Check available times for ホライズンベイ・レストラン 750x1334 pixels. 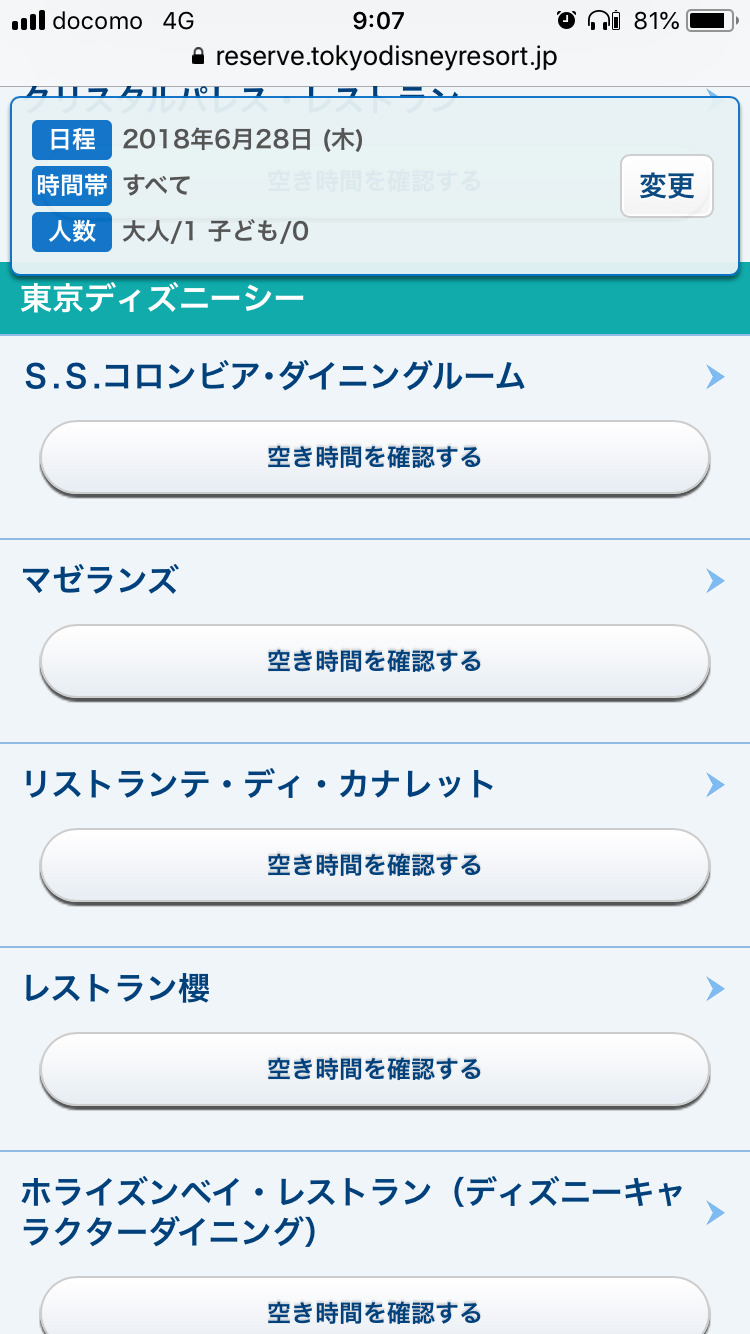pos(374,1310)
